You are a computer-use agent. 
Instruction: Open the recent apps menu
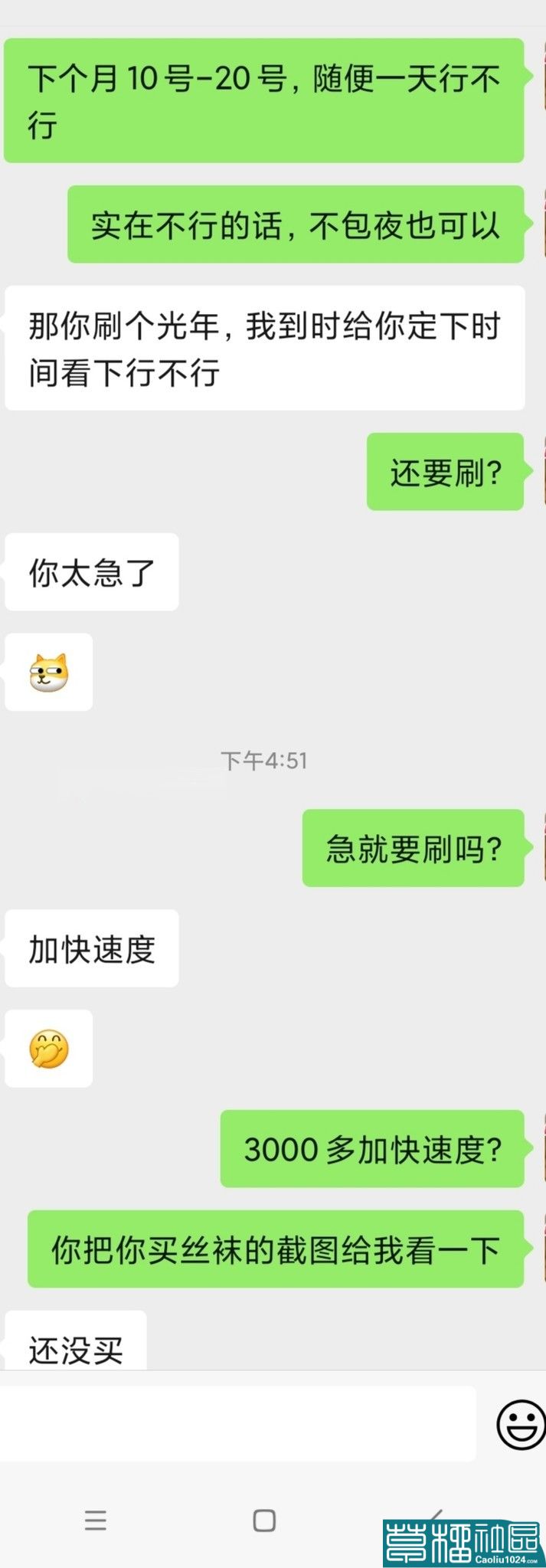(x=96, y=1520)
